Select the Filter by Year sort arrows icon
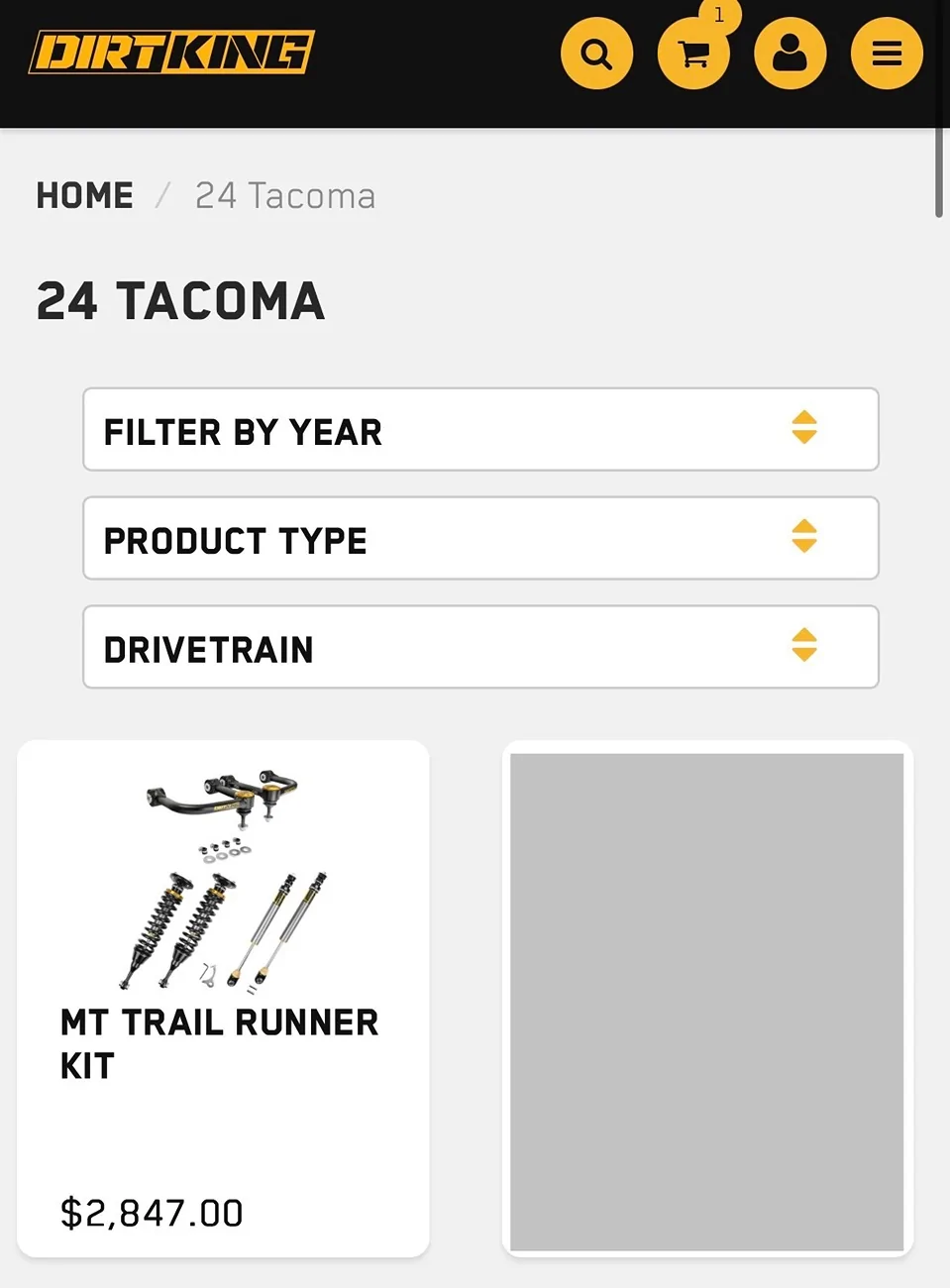The image size is (950, 1288). [x=805, y=429]
